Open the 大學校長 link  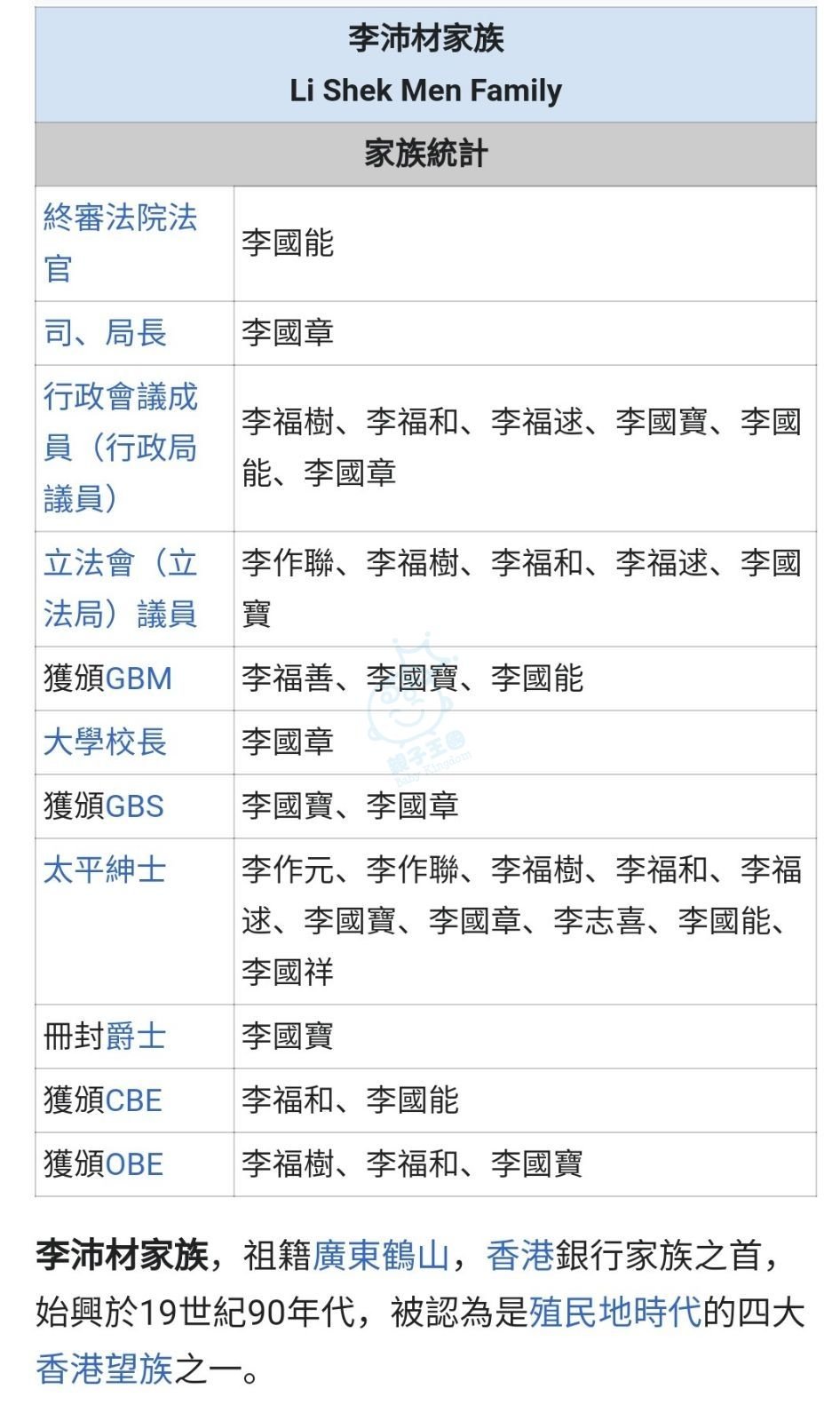pyautogui.click(x=105, y=742)
